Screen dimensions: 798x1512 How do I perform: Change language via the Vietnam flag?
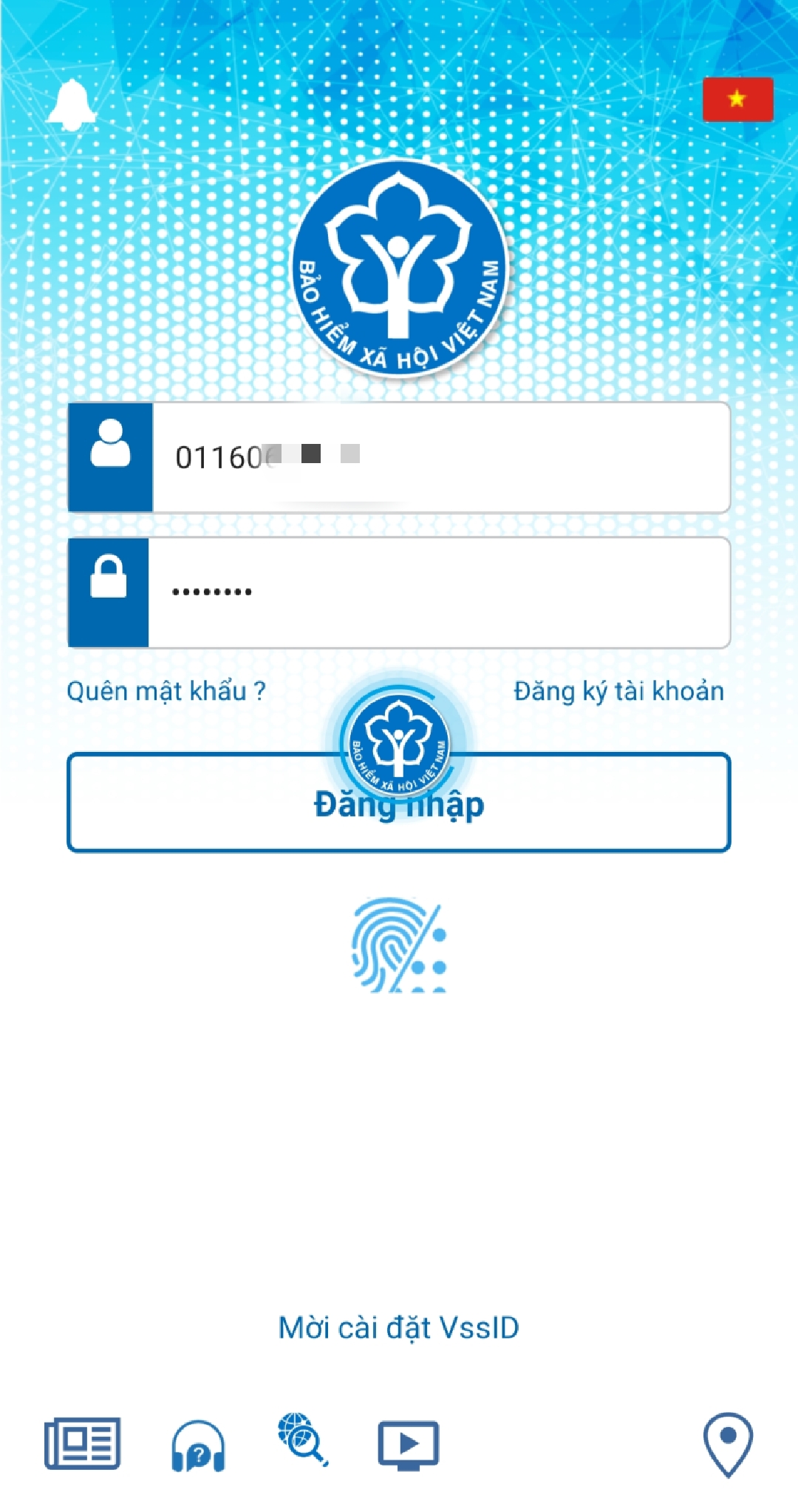[x=737, y=99]
